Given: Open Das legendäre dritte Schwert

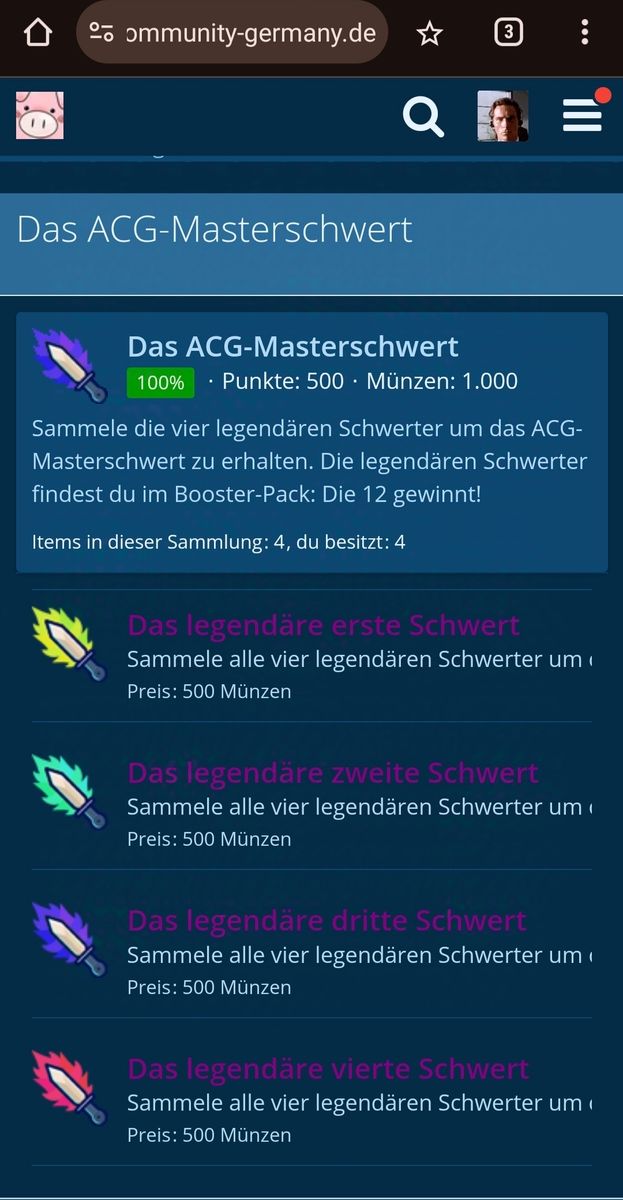Looking at the screenshot, I should 326,920.
